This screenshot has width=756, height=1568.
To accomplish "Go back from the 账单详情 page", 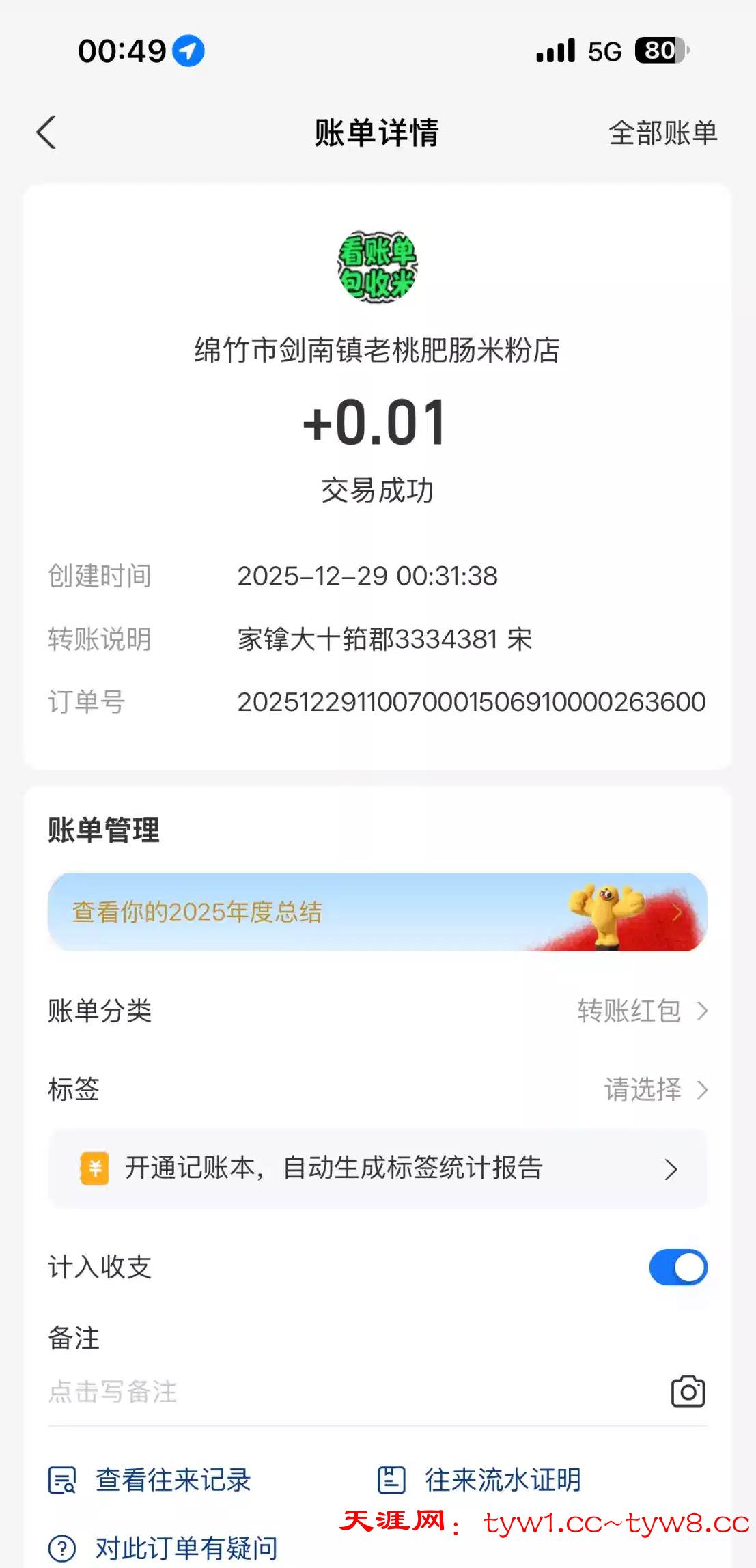I will [46, 132].
